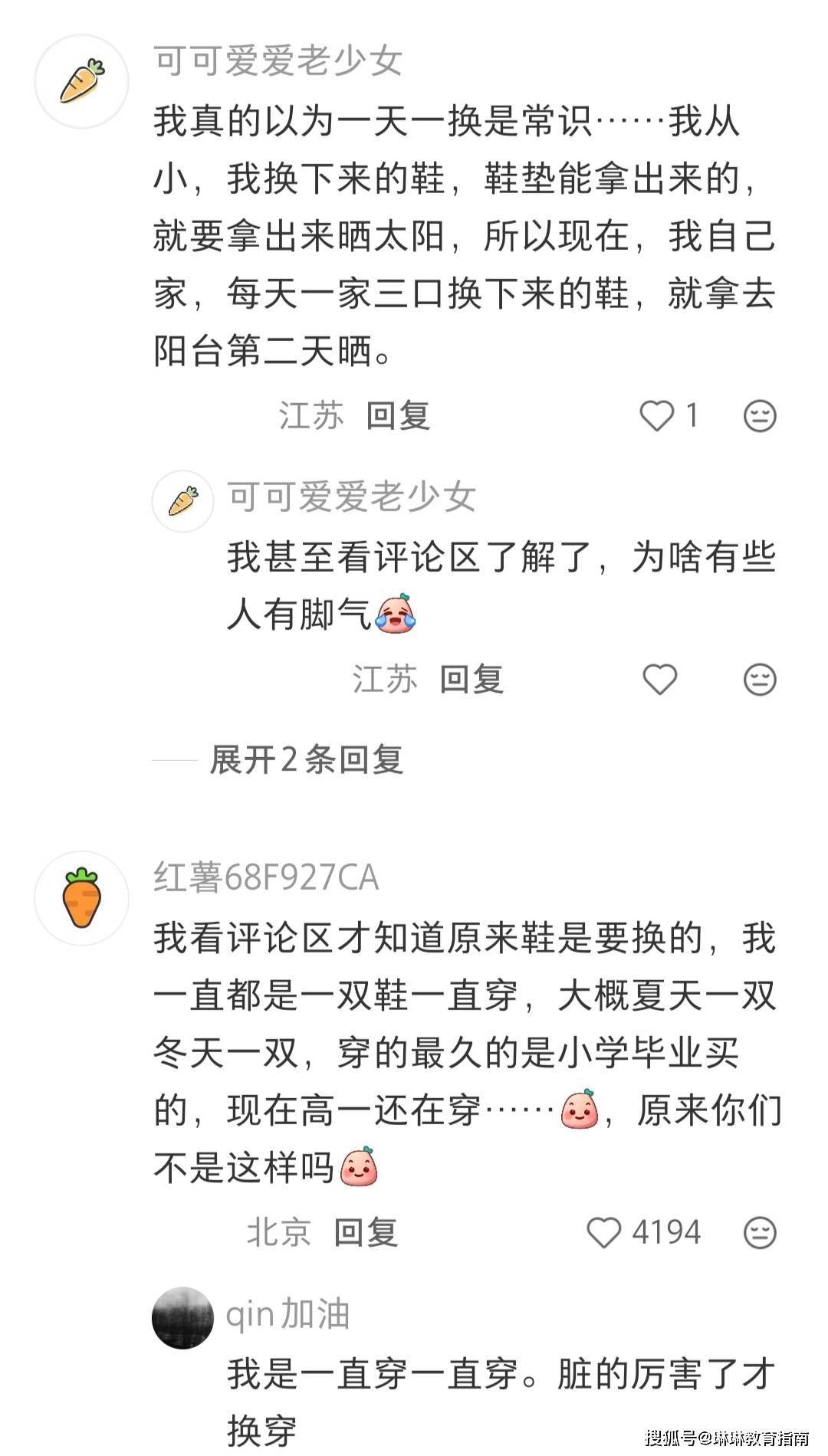
Task: View qin加油's profile picture
Action: (x=182, y=1318)
